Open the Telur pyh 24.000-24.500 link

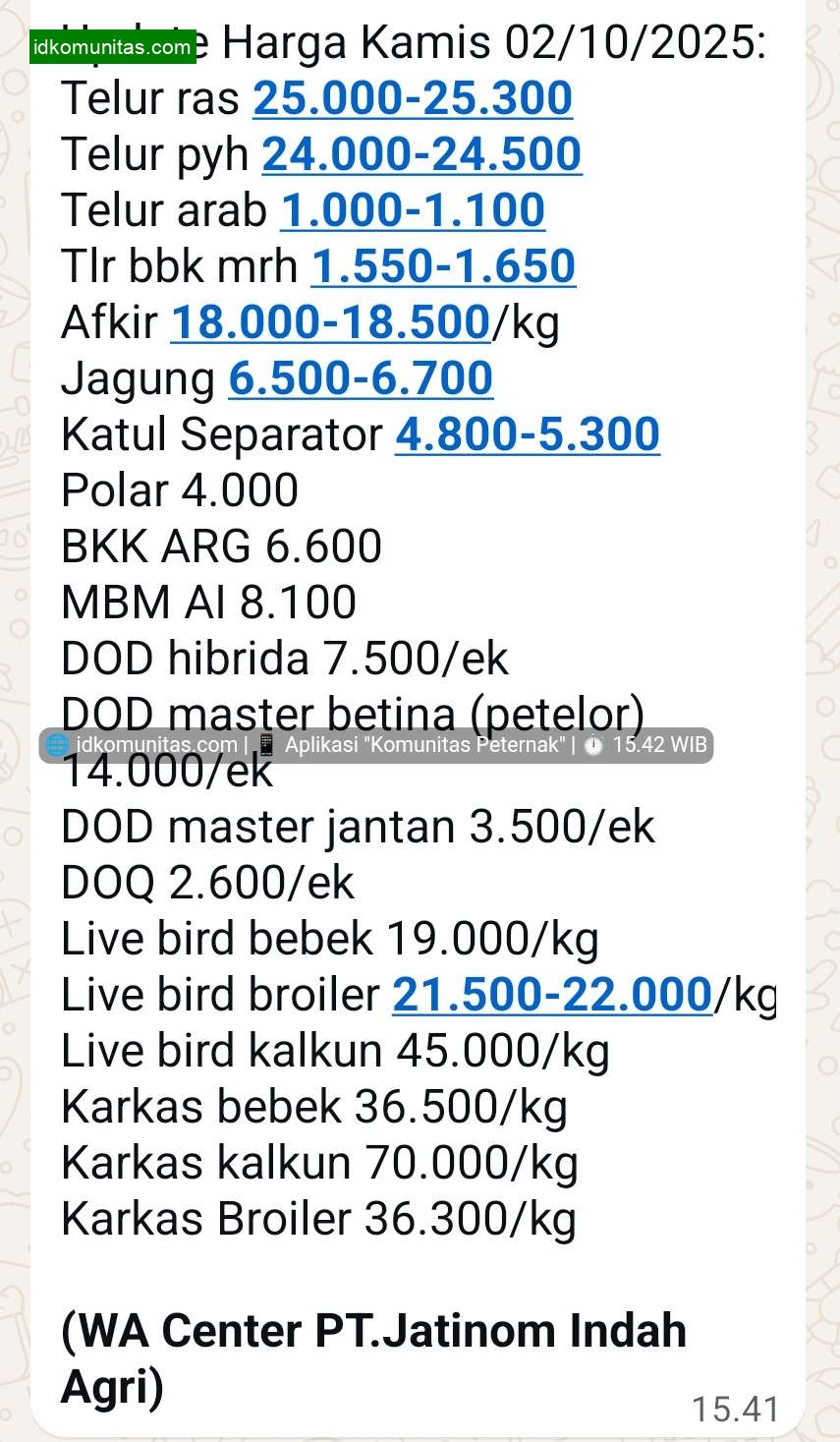421,154
